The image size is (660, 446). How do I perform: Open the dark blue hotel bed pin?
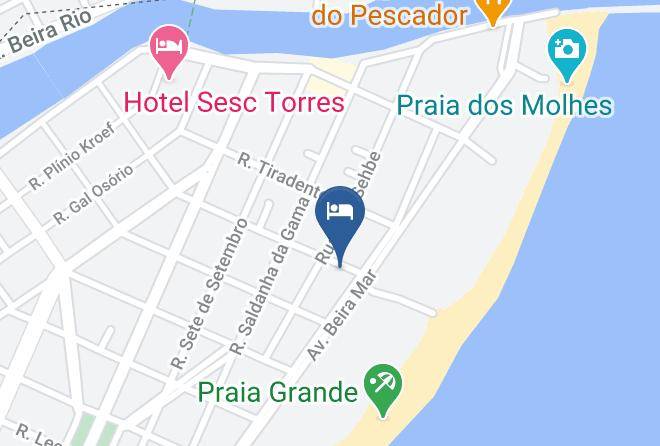point(340,223)
